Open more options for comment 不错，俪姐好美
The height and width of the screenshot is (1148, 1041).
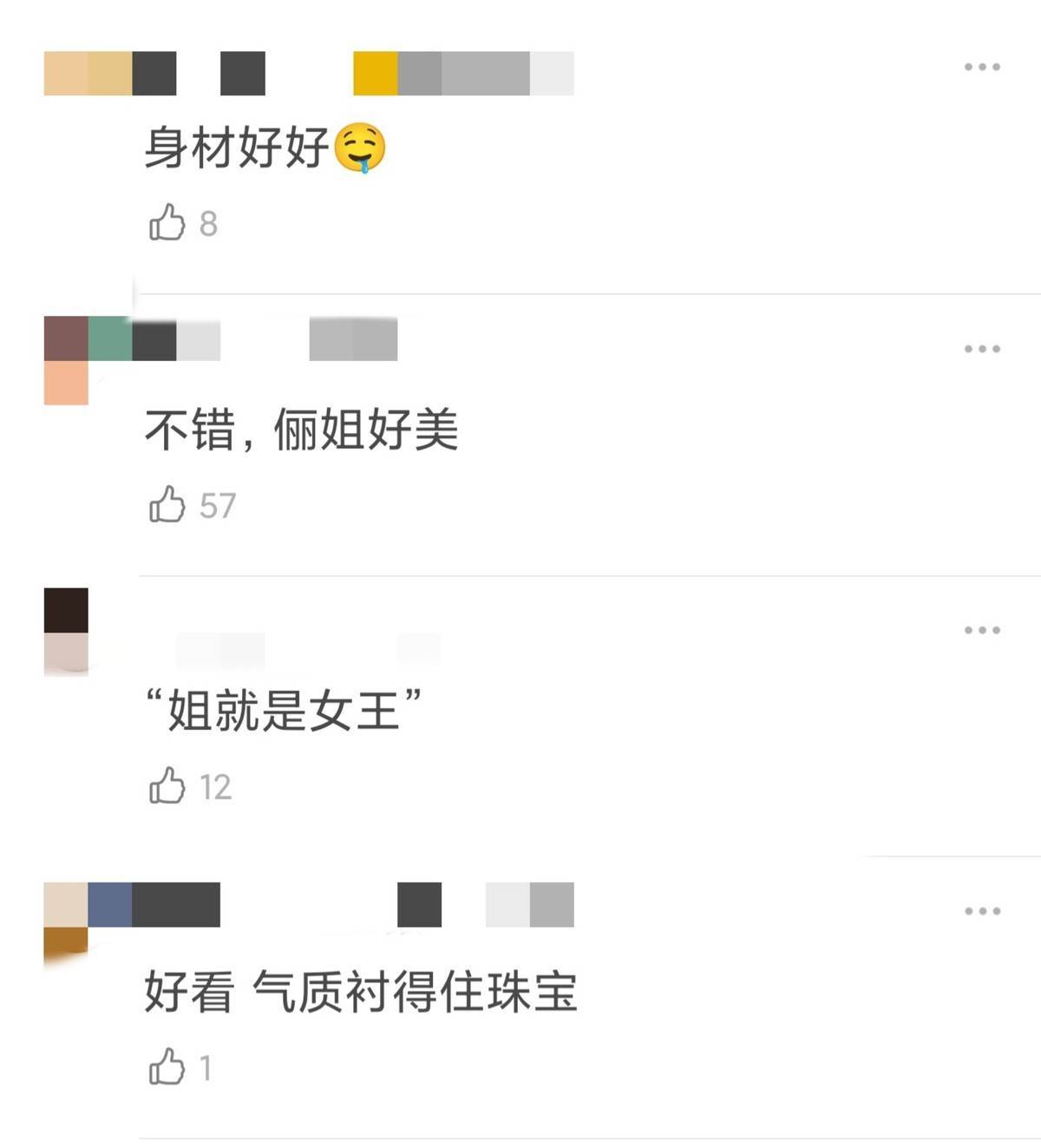[x=982, y=349]
